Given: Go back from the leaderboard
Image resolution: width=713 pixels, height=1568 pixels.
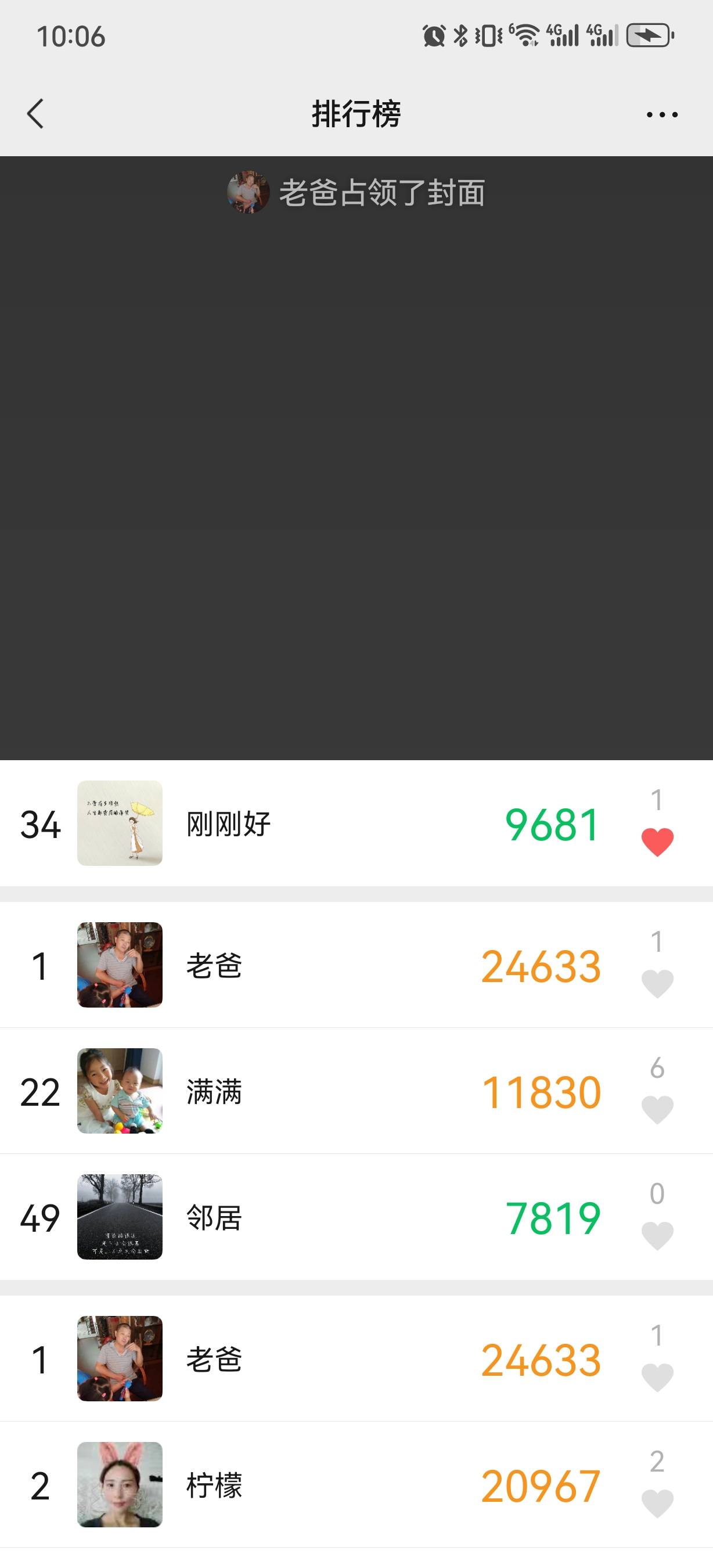Looking at the screenshot, I should click(x=35, y=114).
